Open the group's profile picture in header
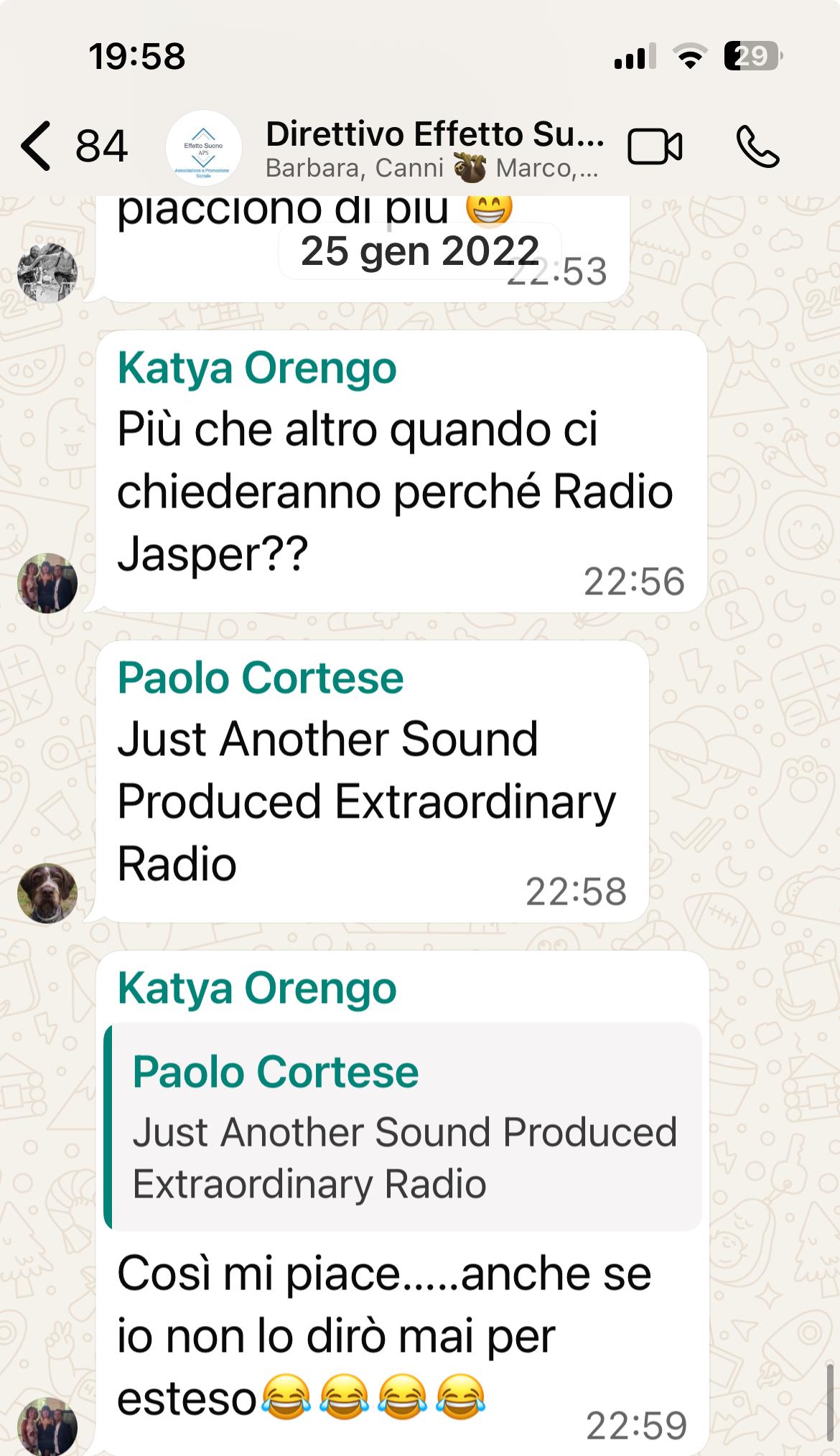The image size is (840, 1456). 203,148
